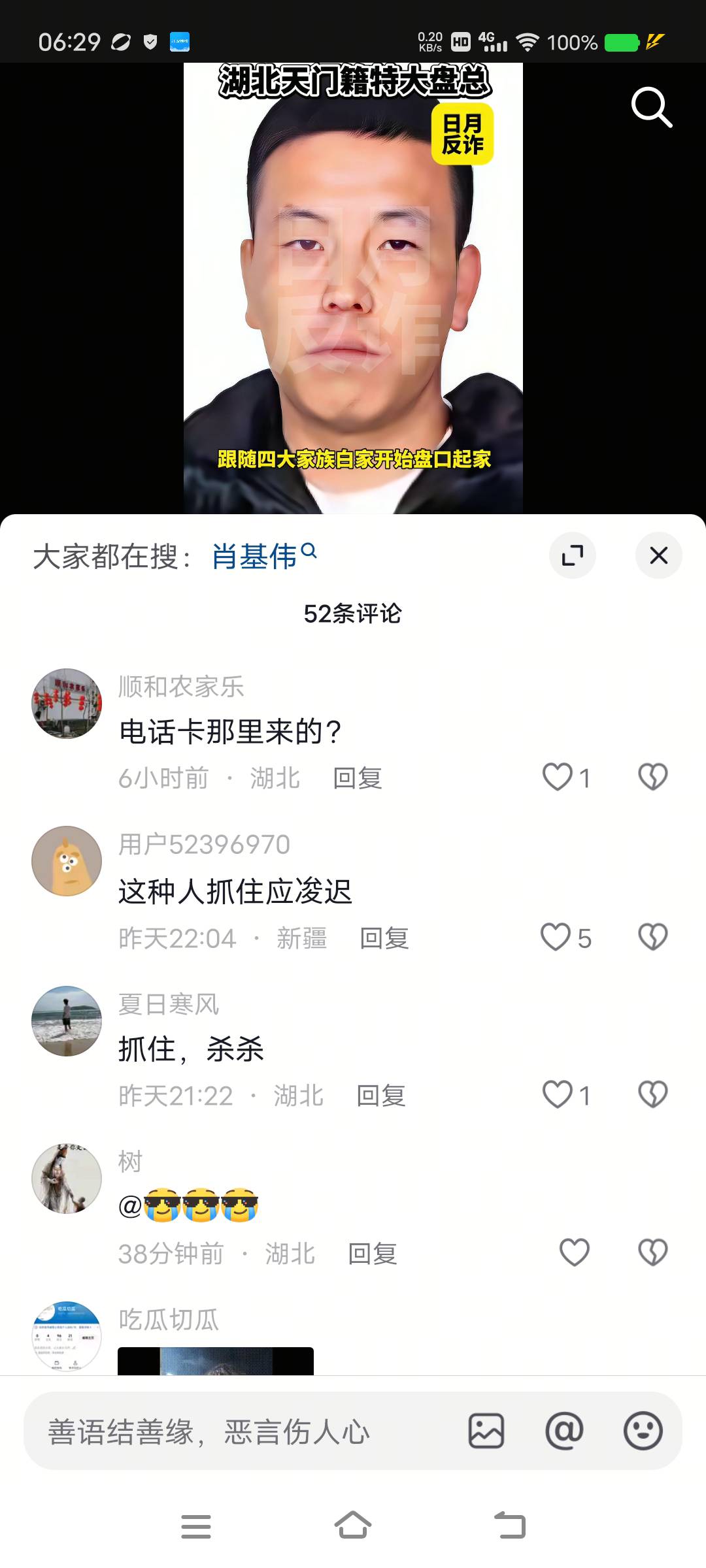
Task: Go to the system home screen
Action: click(x=353, y=1526)
